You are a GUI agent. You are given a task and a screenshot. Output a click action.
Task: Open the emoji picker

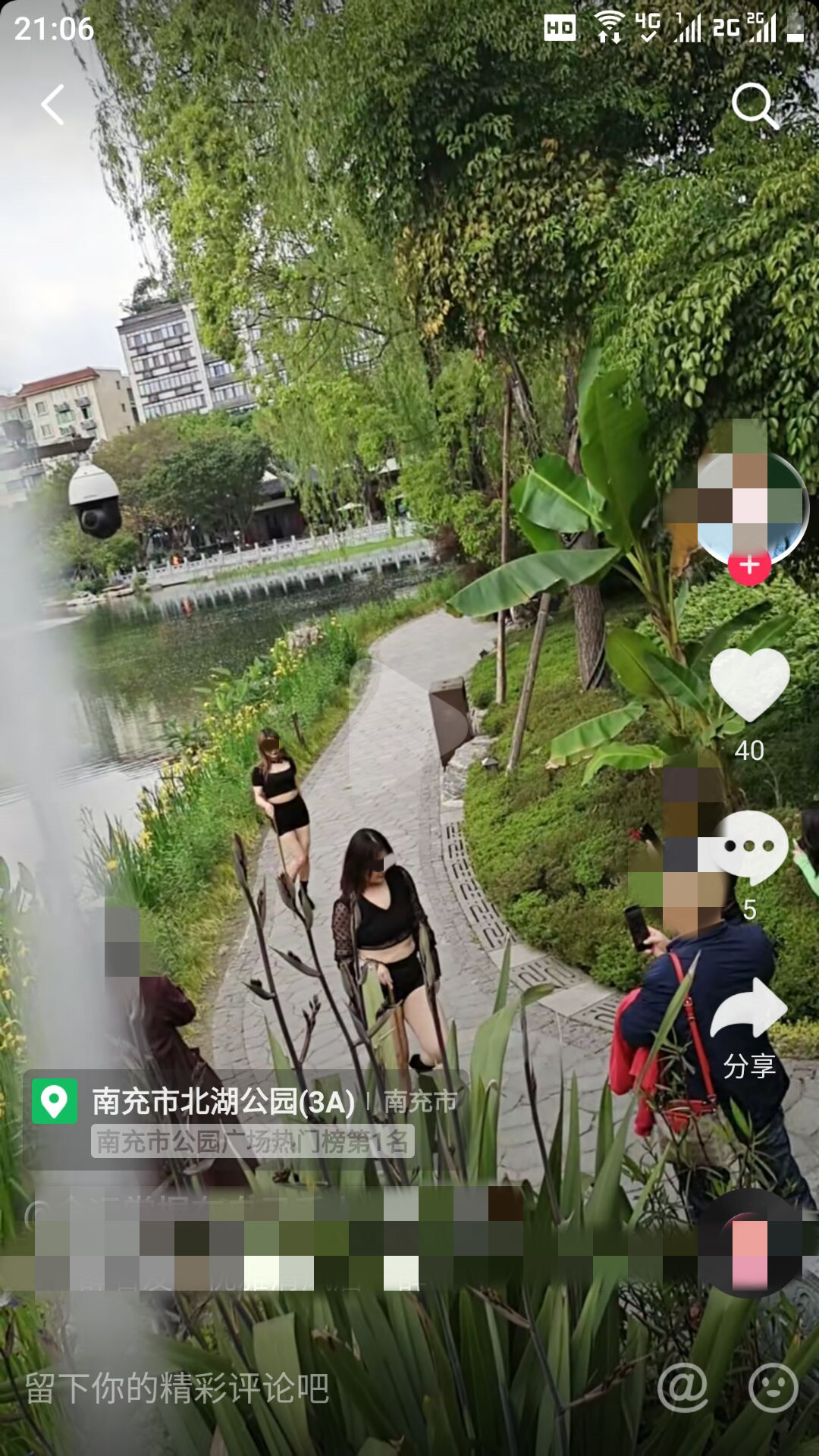pos(773,1388)
